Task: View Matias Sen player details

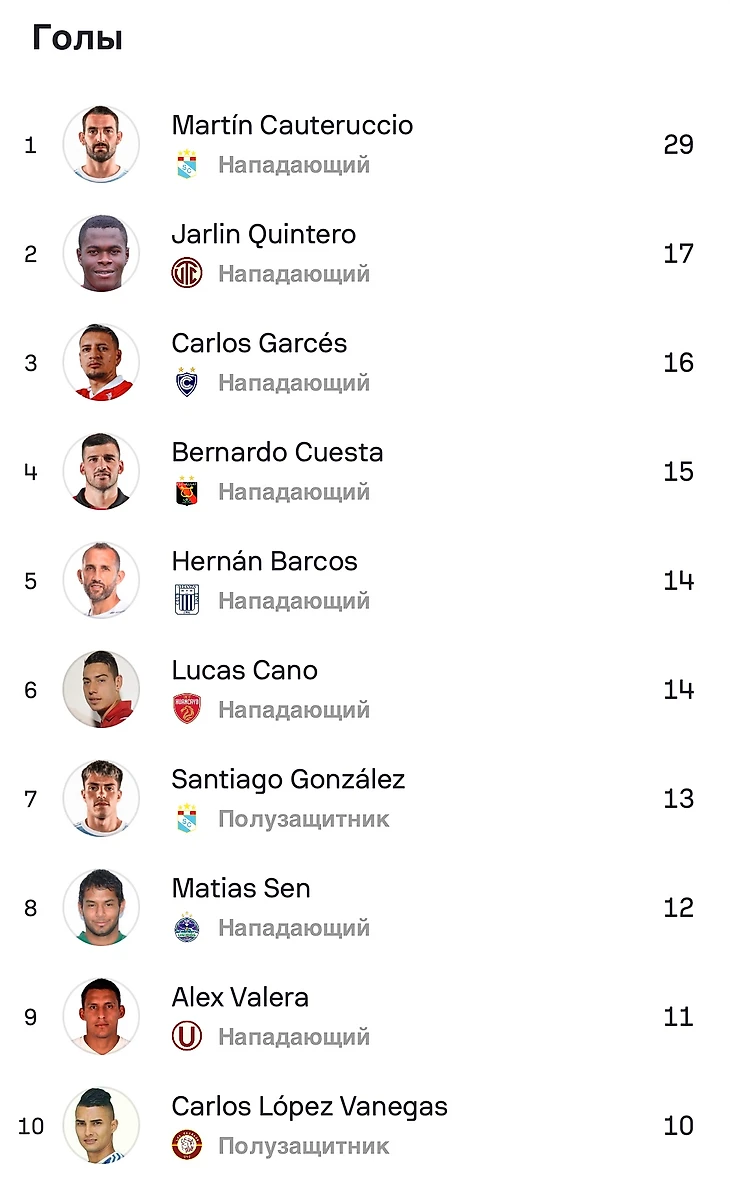Action: click(241, 889)
